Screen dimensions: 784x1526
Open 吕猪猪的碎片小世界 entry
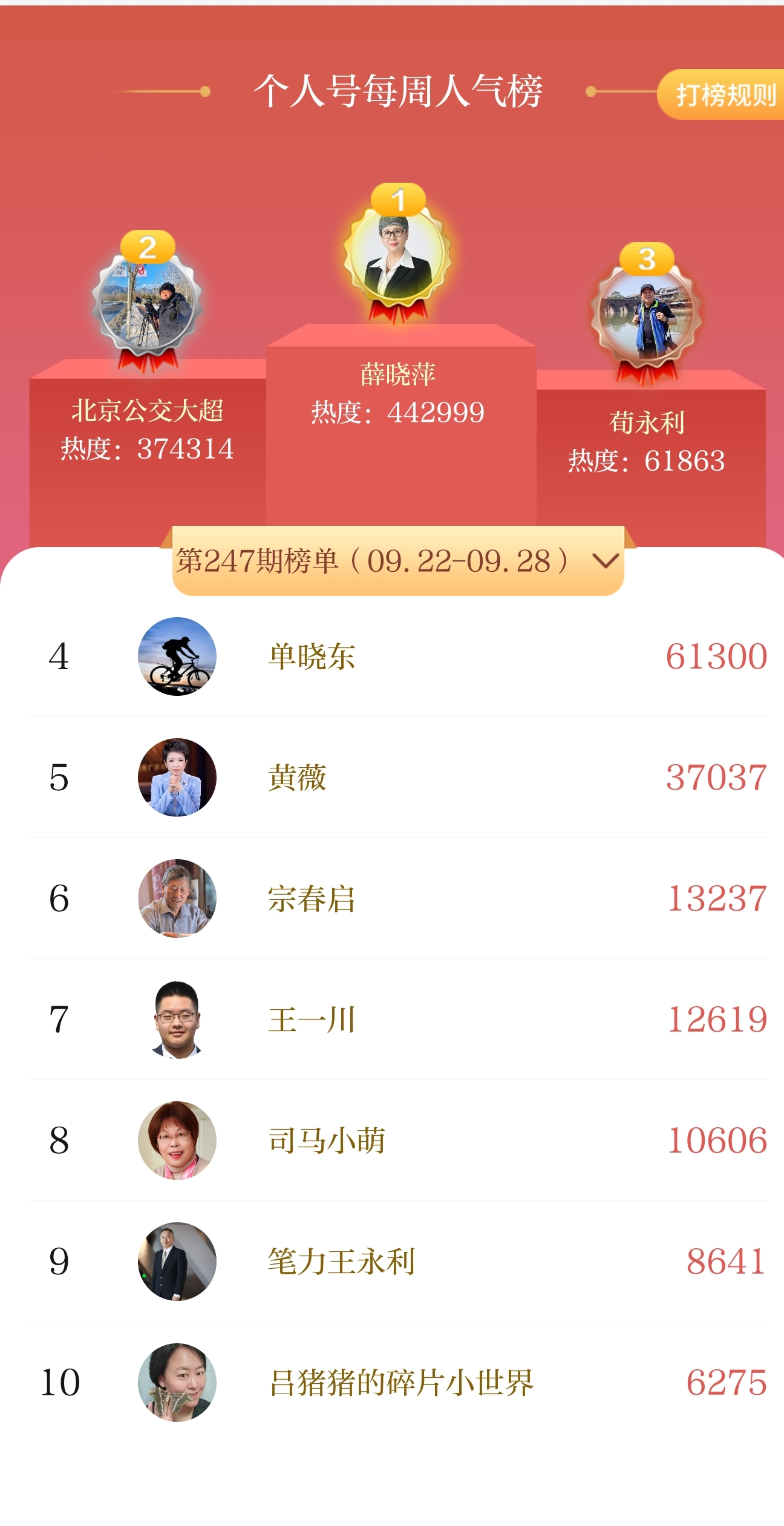(397, 1383)
